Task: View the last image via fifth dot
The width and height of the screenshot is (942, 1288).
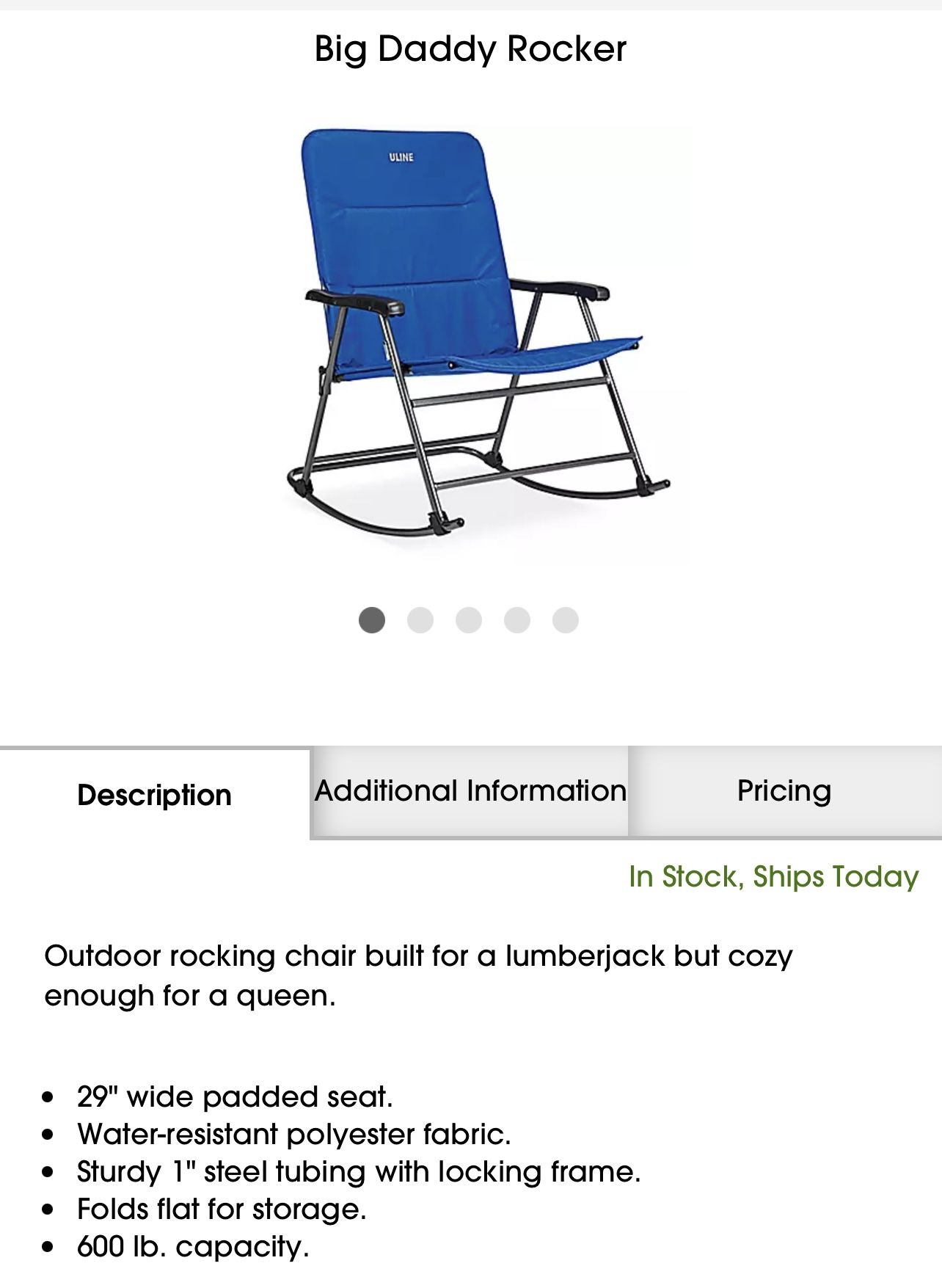Action: point(566,620)
